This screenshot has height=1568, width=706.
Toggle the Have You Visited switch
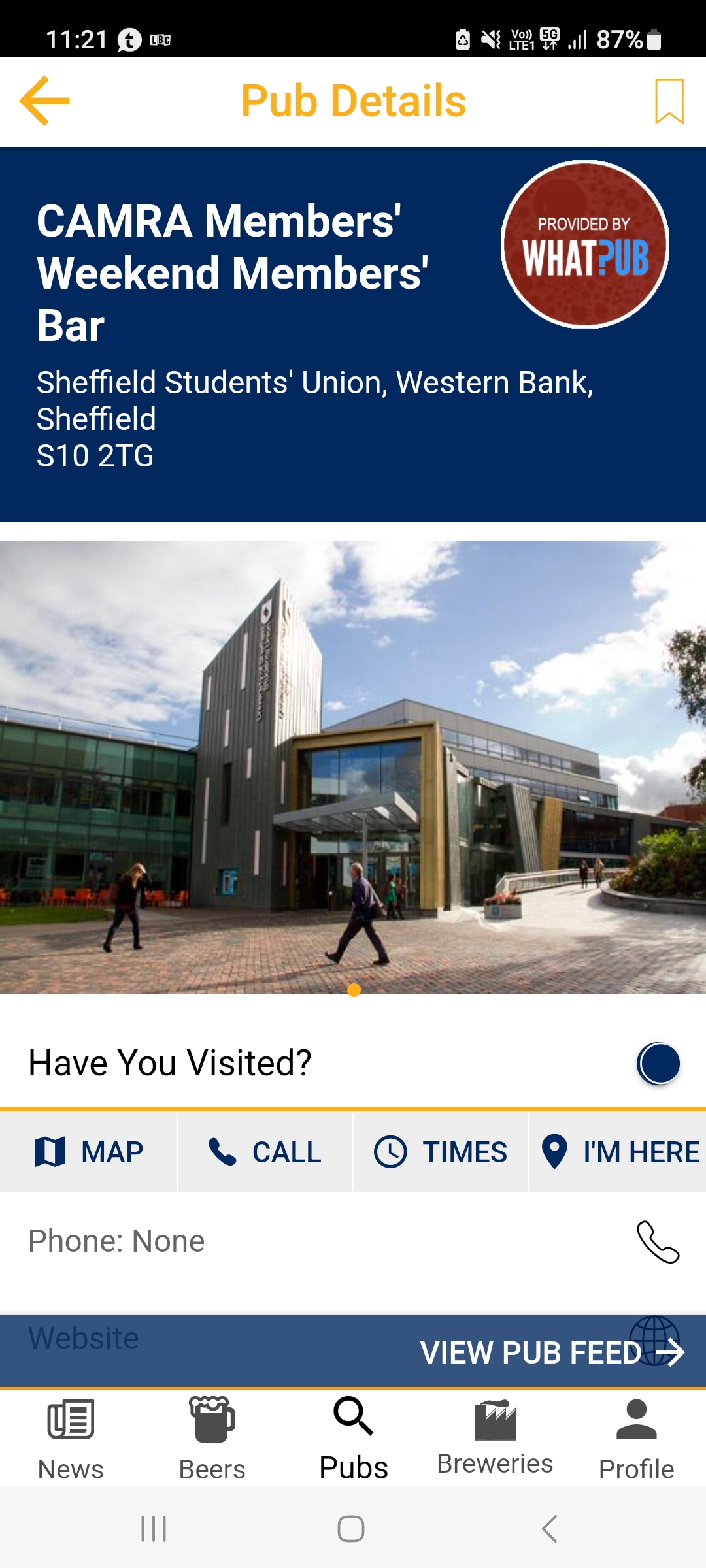(x=658, y=1063)
